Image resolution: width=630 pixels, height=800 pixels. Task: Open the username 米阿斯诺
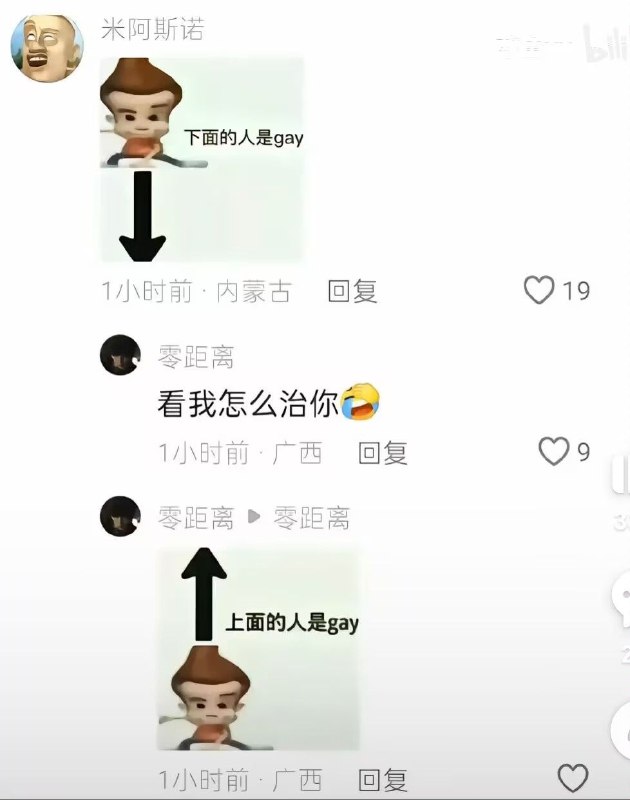(x=153, y=29)
